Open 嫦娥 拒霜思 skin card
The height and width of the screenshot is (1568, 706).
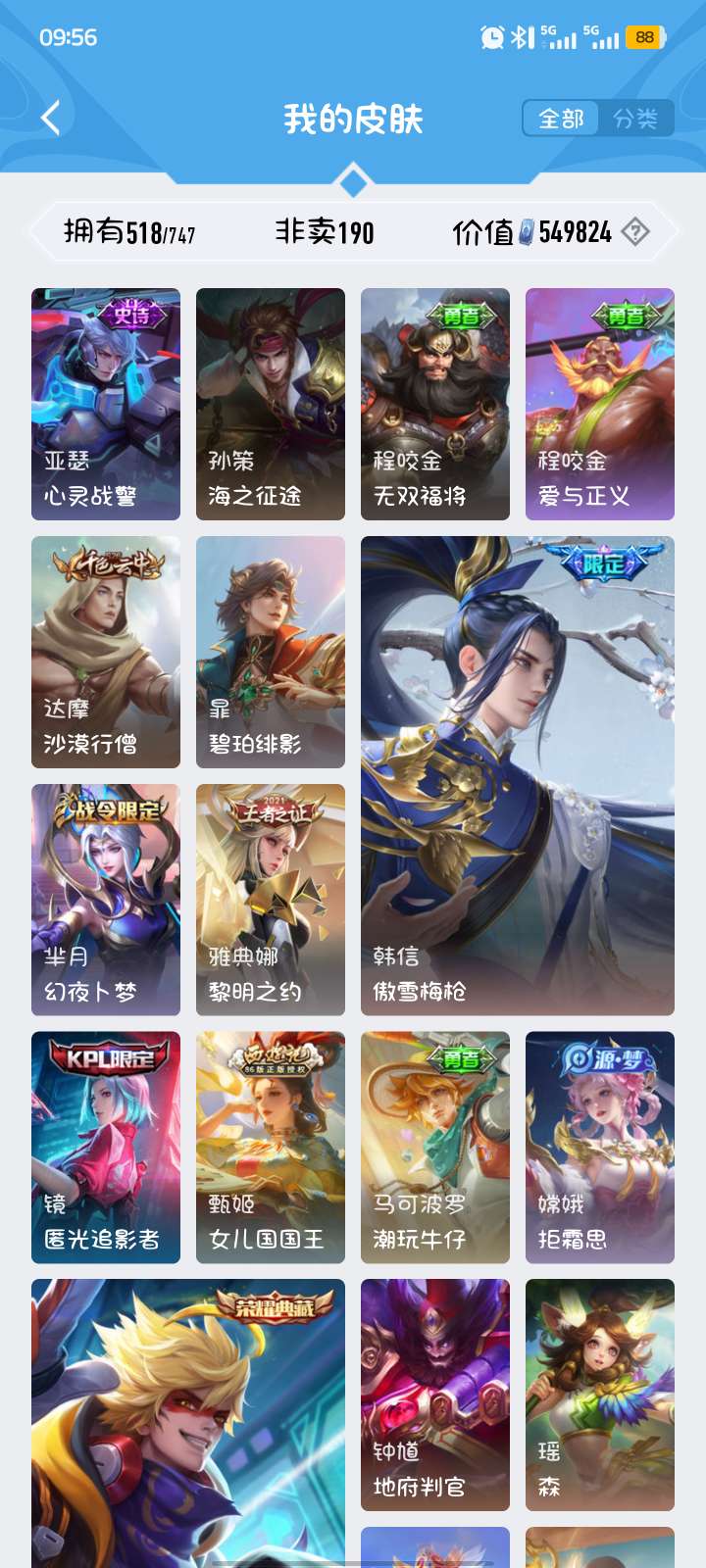click(x=600, y=1147)
